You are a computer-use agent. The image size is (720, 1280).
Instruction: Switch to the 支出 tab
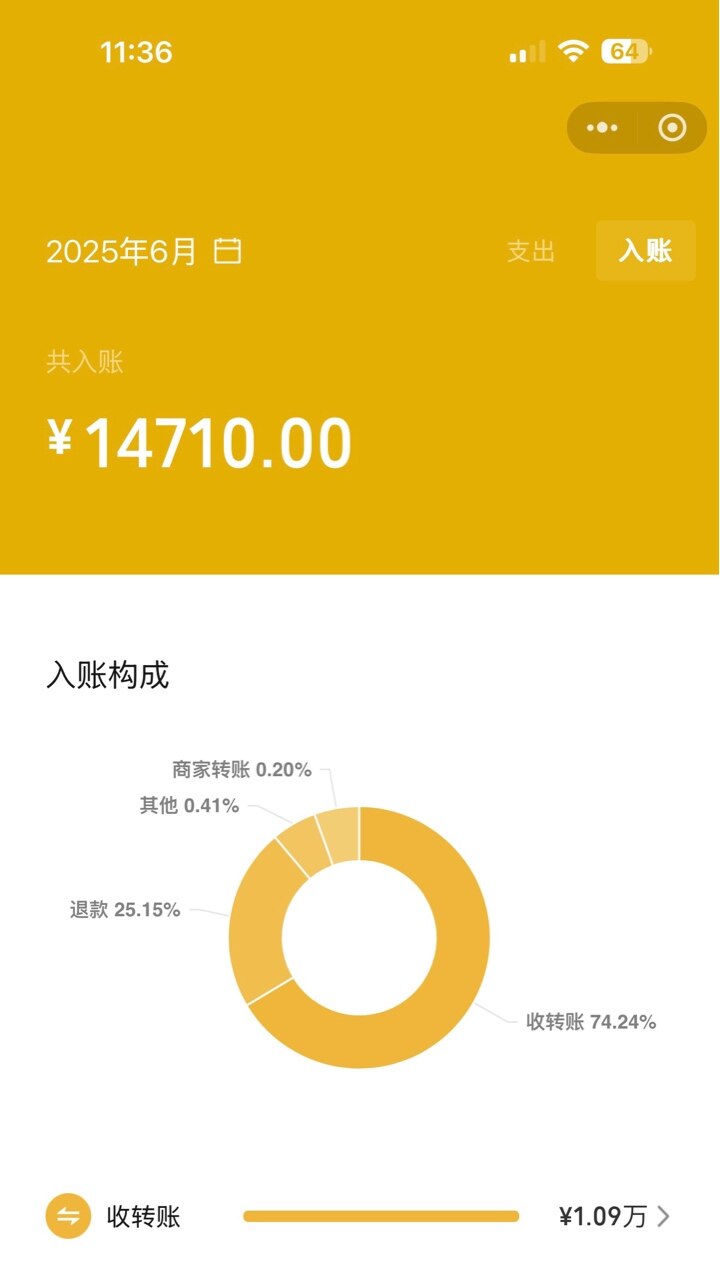point(531,252)
